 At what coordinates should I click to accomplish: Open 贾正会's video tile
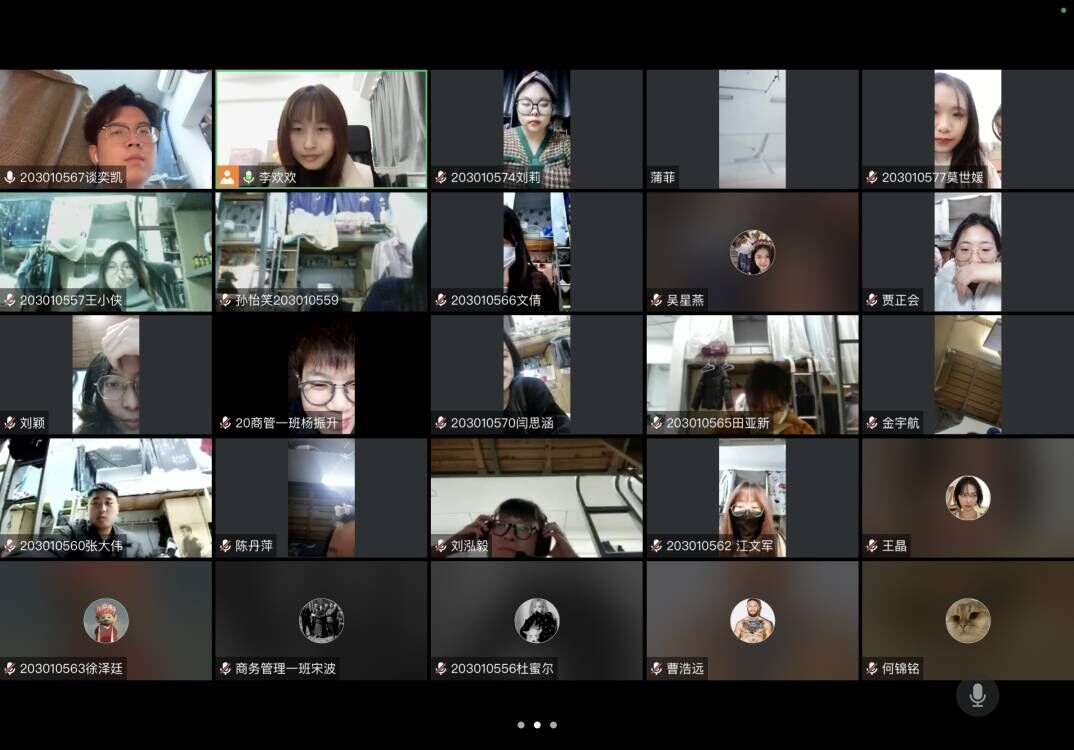(967, 252)
